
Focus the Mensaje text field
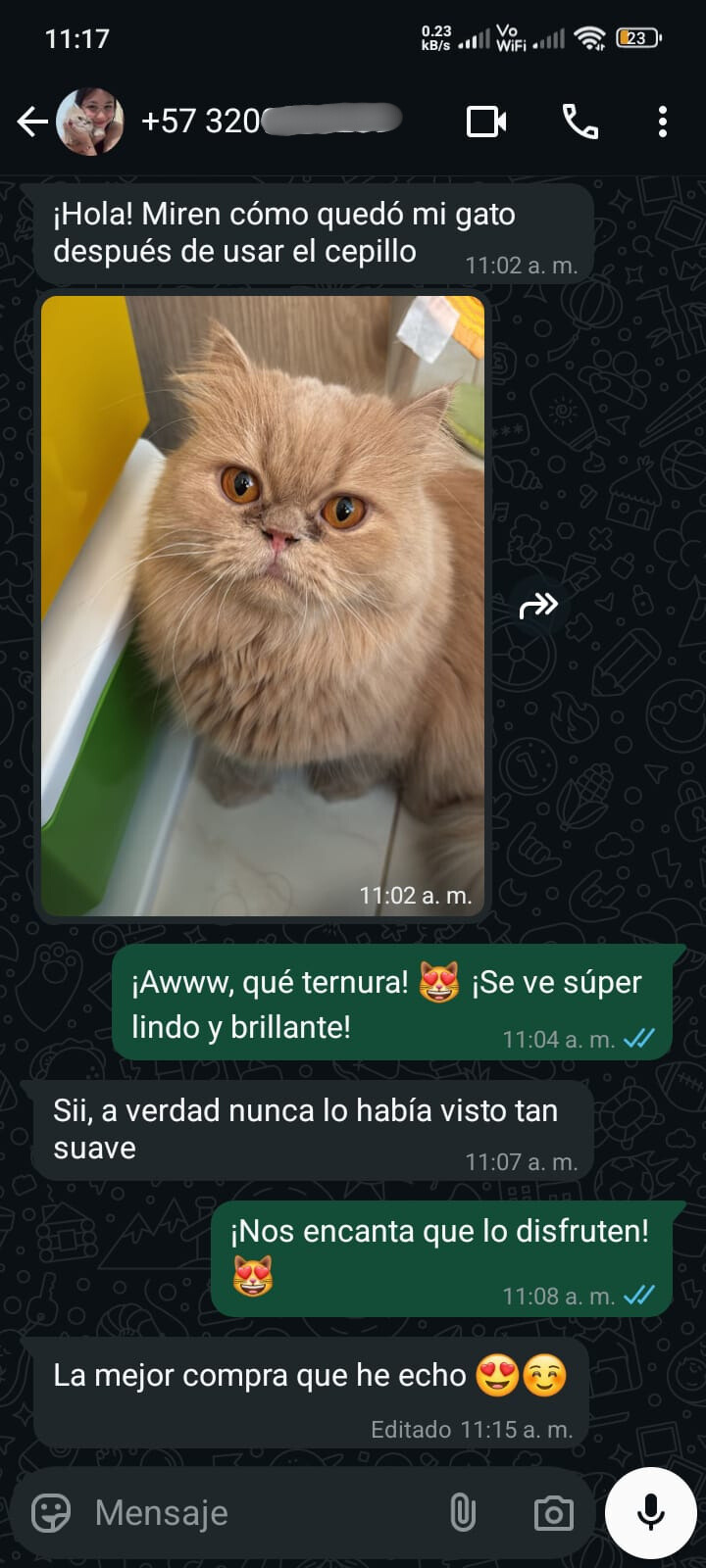(255, 1513)
